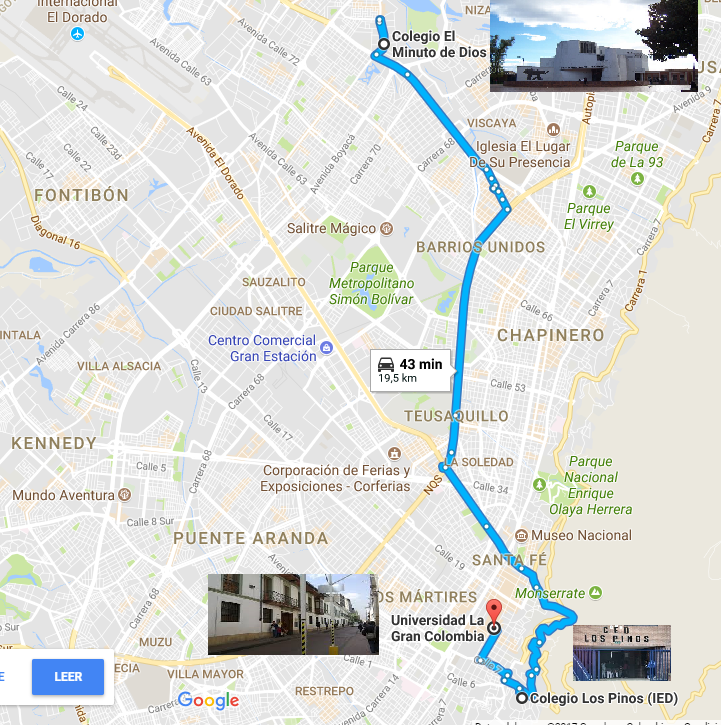Open the 43 min route info label
Screen dimensions: 722x725
coord(410,370)
